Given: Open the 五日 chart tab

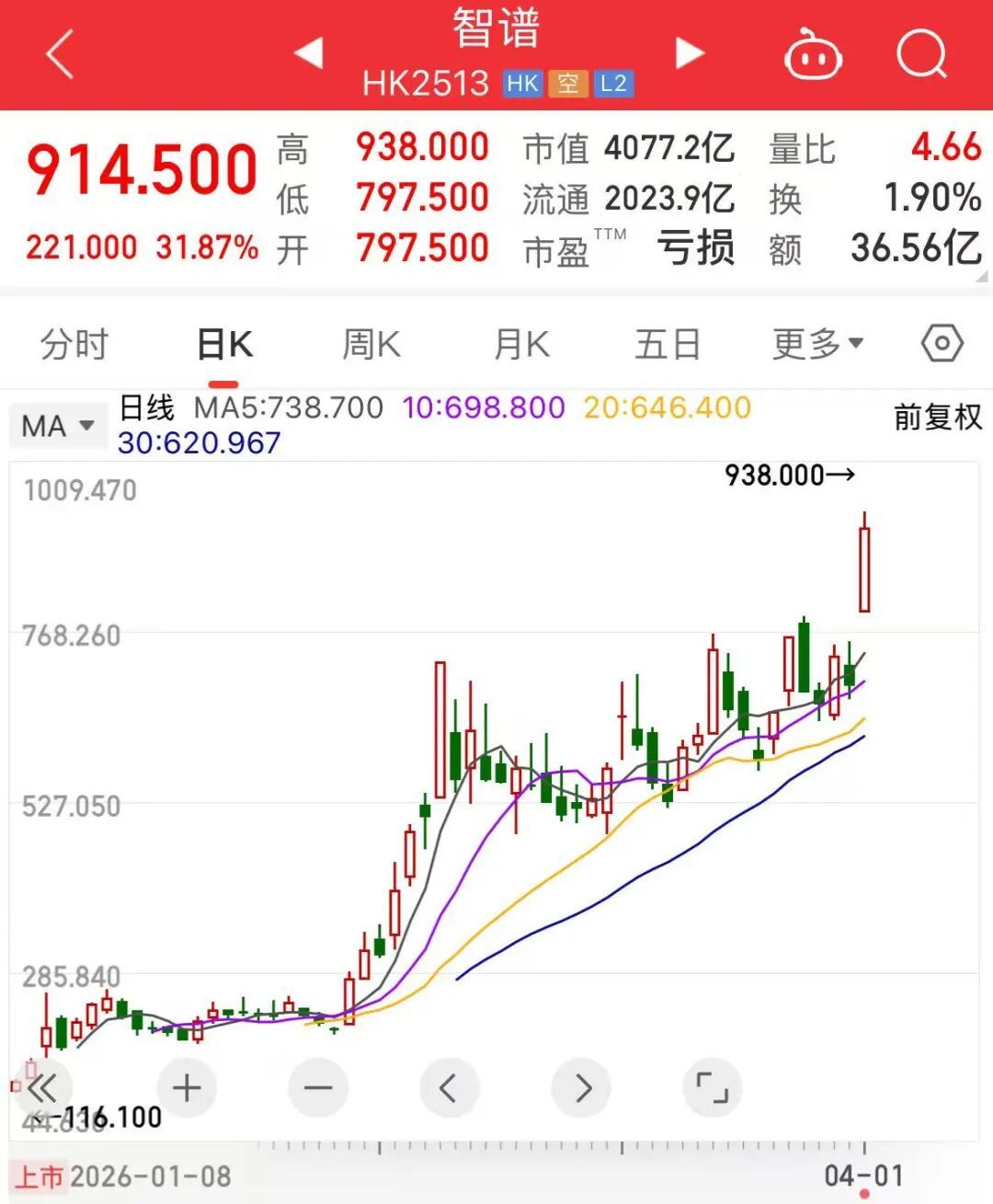Looking at the screenshot, I should coord(668,345).
